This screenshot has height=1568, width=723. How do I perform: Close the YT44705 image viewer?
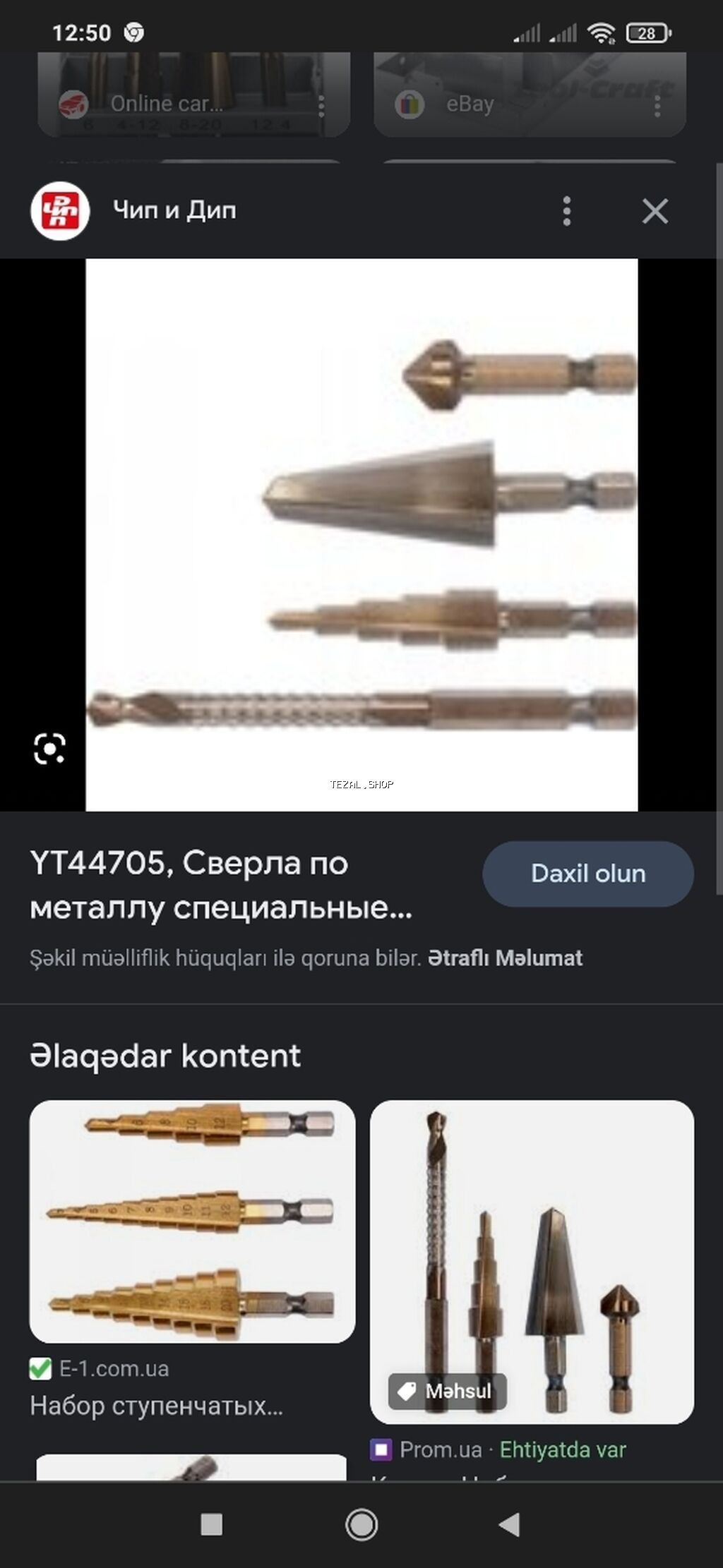pyautogui.click(x=655, y=210)
